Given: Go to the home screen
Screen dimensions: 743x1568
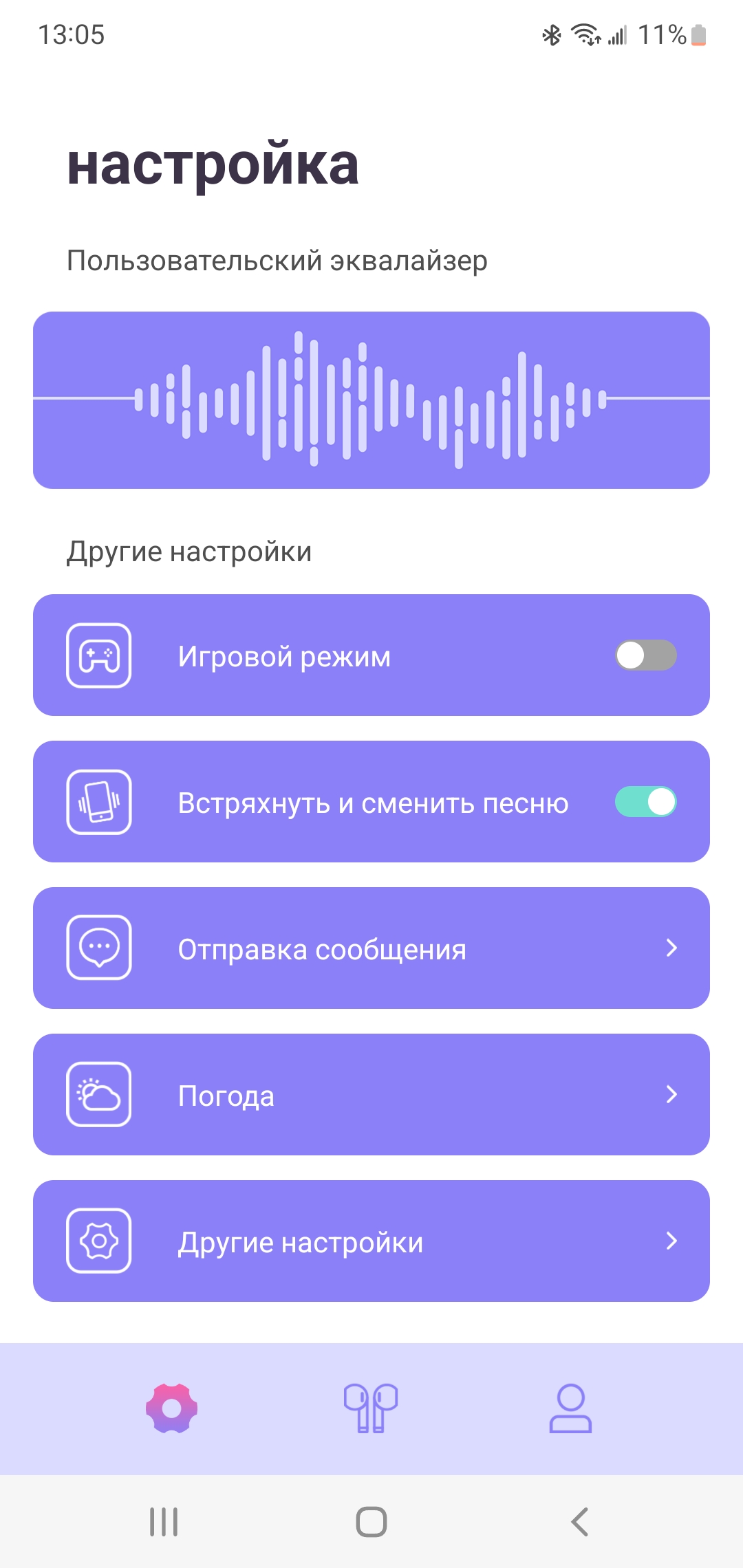Looking at the screenshot, I should click(x=371, y=1522).
